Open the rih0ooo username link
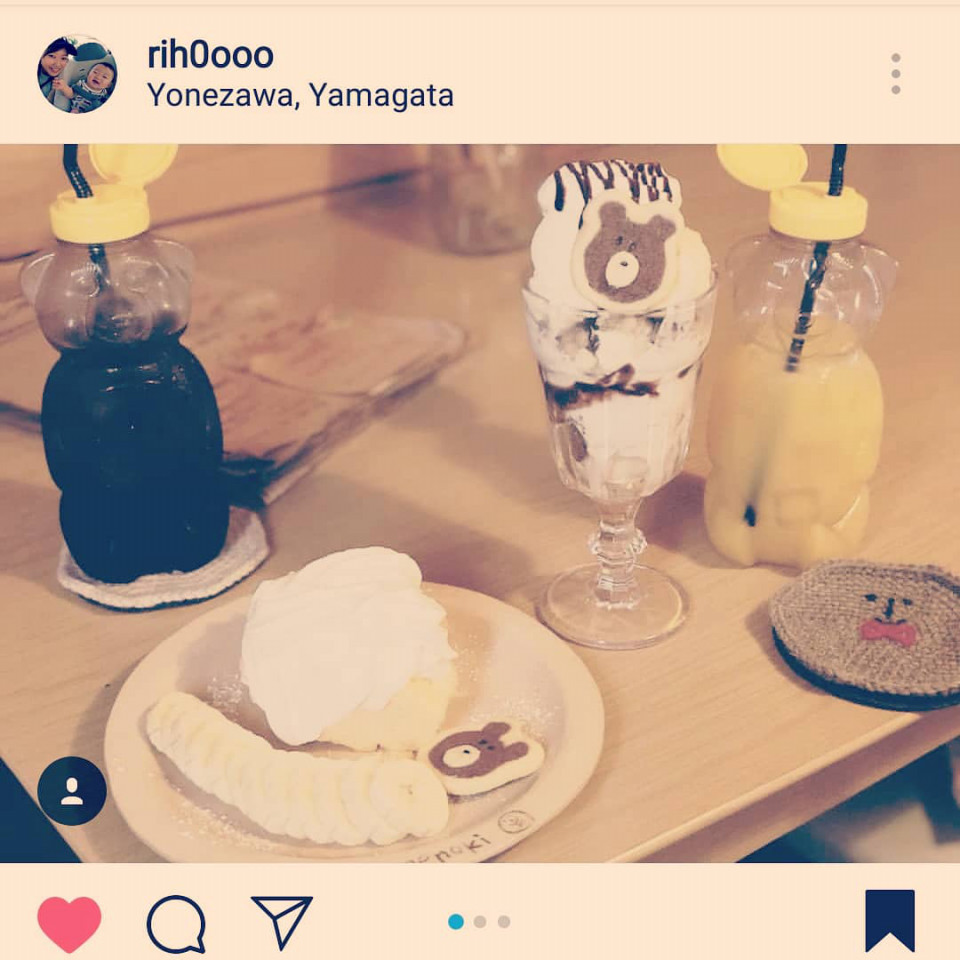The image size is (960, 960). 210,55
